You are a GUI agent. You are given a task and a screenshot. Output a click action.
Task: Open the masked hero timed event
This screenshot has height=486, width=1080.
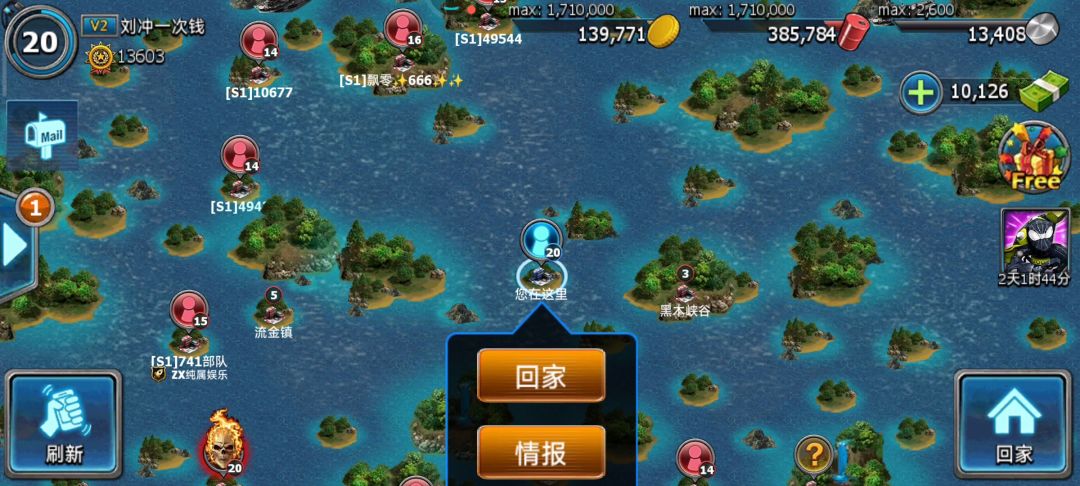[x=1035, y=241]
